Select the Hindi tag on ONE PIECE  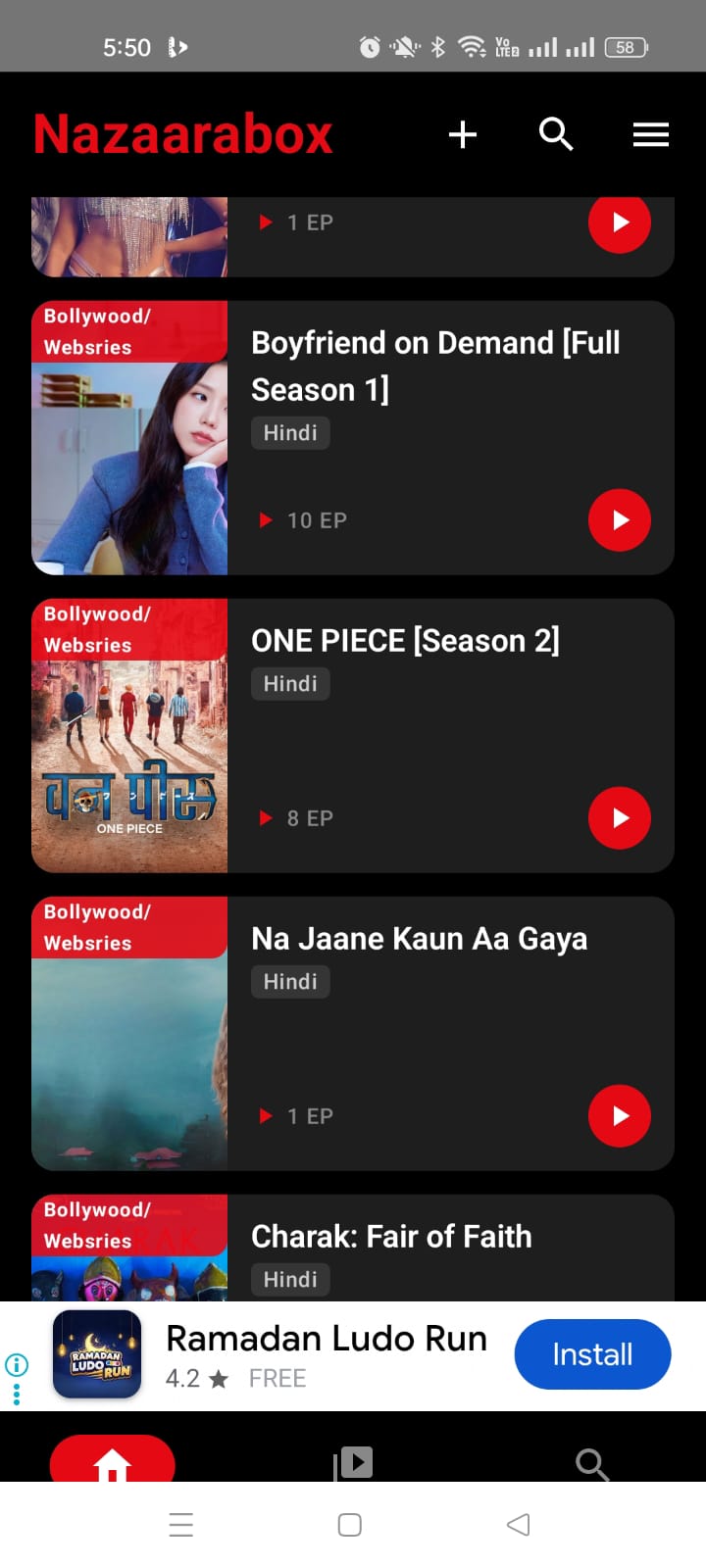(290, 683)
